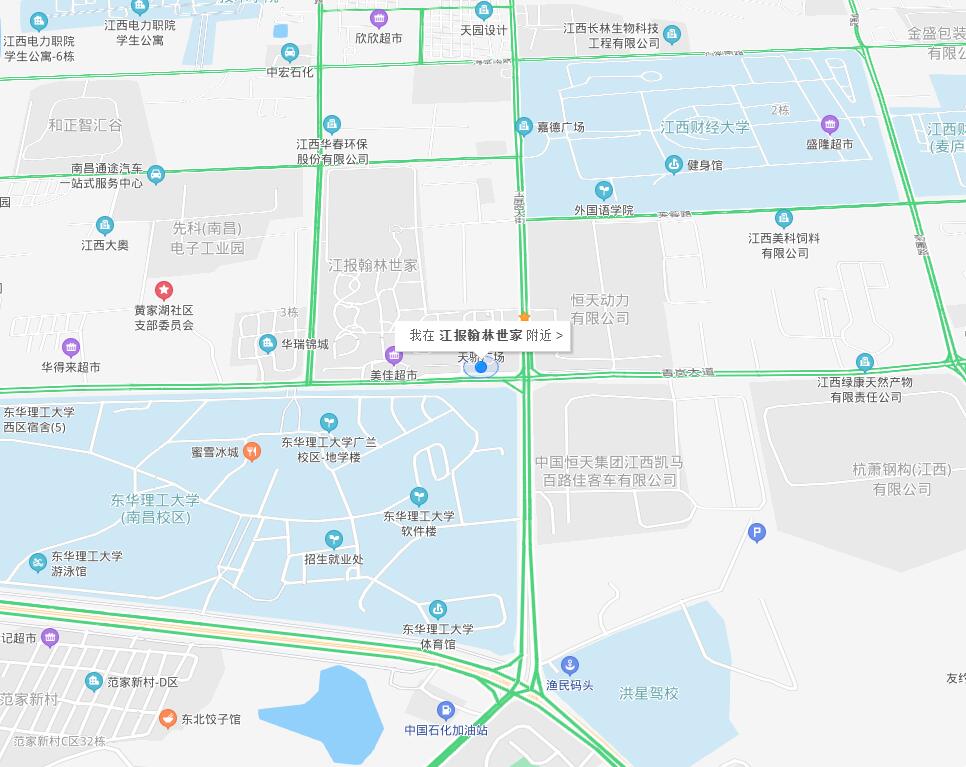Open the 健身馆 marker

click(x=675, y=164)
